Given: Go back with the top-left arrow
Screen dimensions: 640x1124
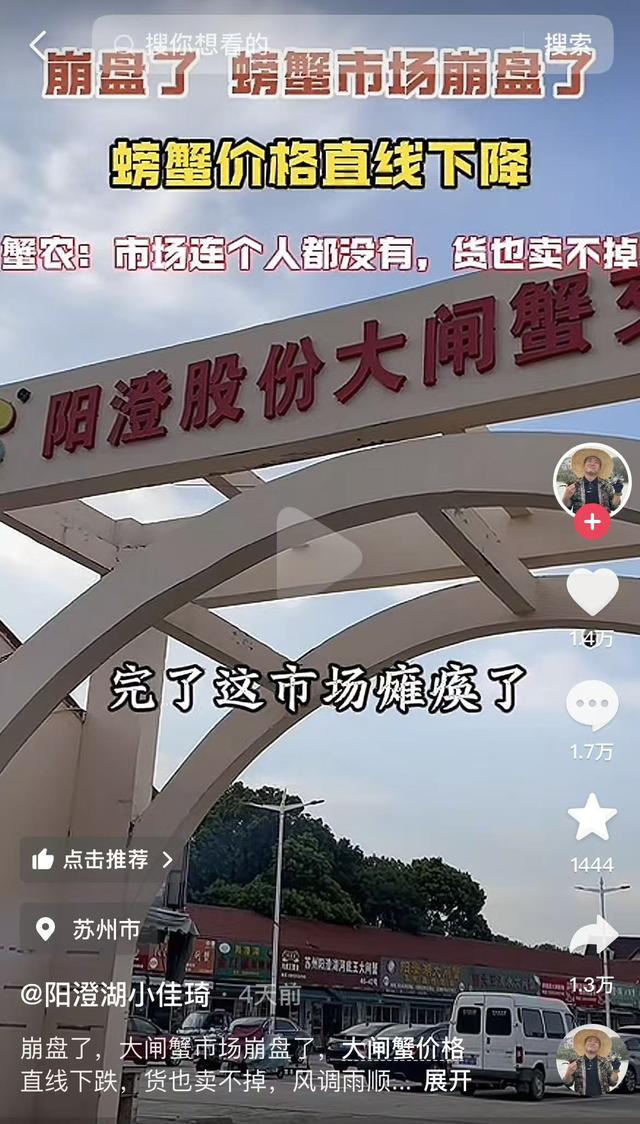Looking at the screenshot, I should point(38,44).
